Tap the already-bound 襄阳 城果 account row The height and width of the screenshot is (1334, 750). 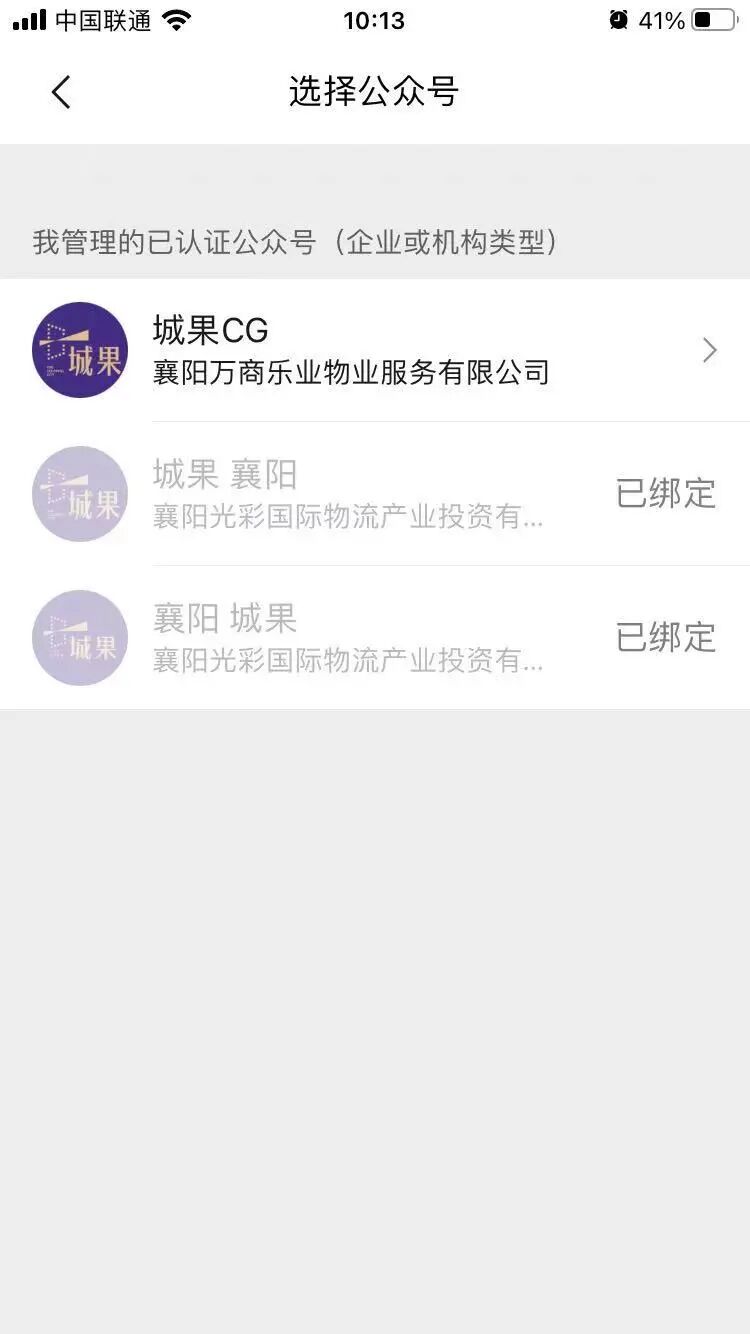[x=375, y=638]
